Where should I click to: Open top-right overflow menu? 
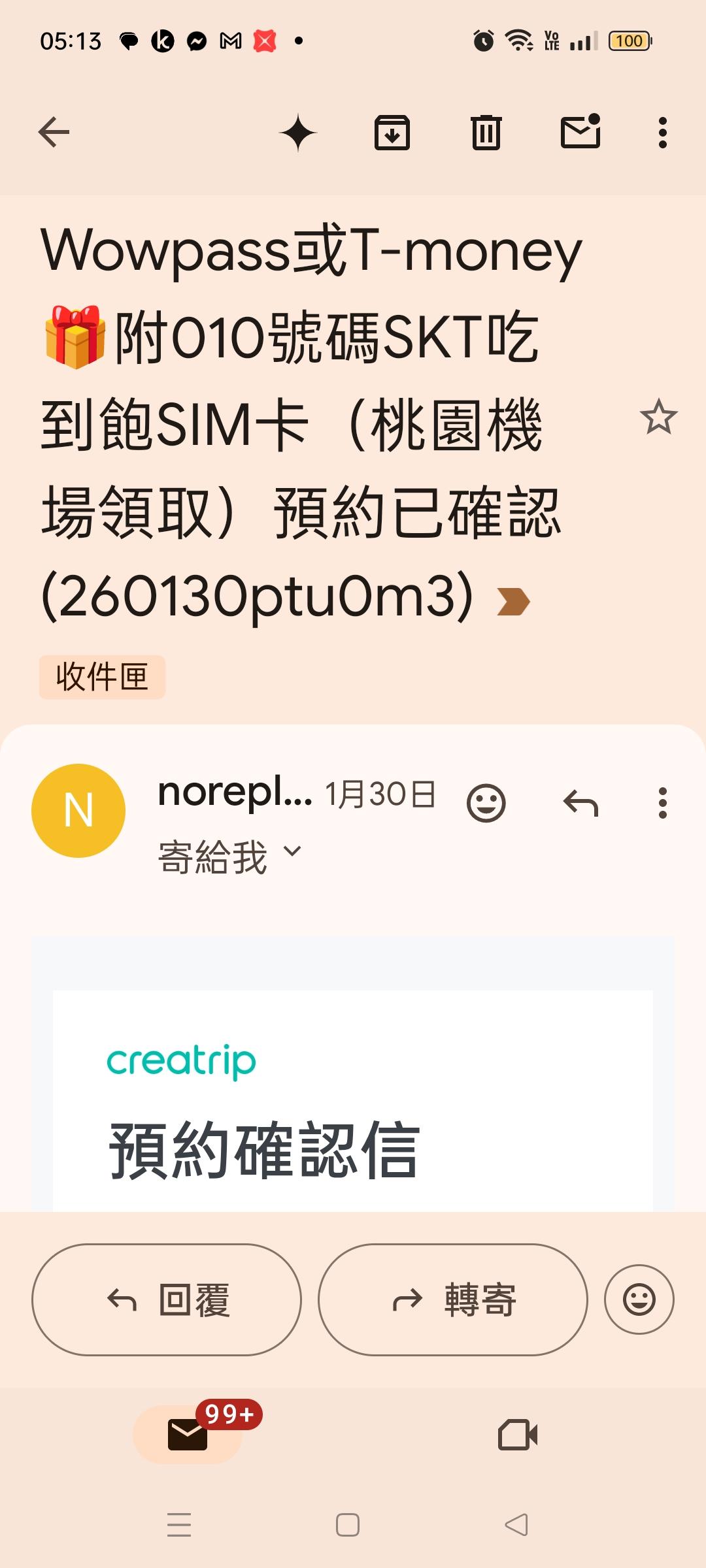662,131
